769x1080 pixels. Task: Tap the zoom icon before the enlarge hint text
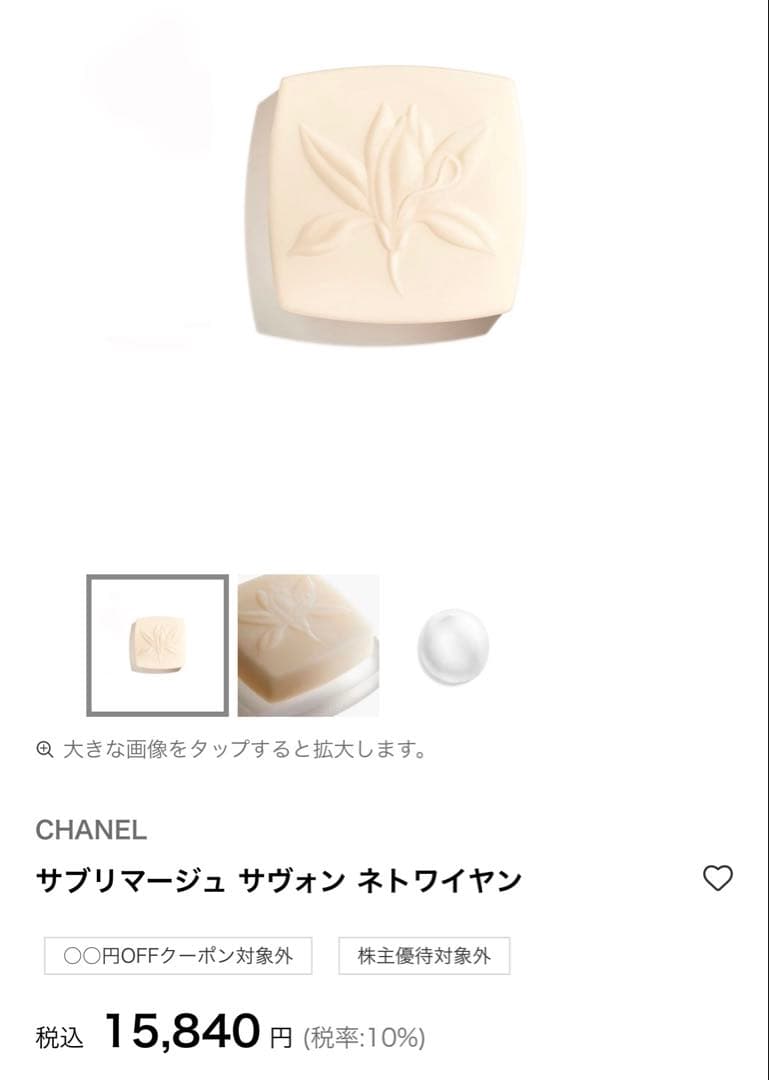[x=45, y=746]
